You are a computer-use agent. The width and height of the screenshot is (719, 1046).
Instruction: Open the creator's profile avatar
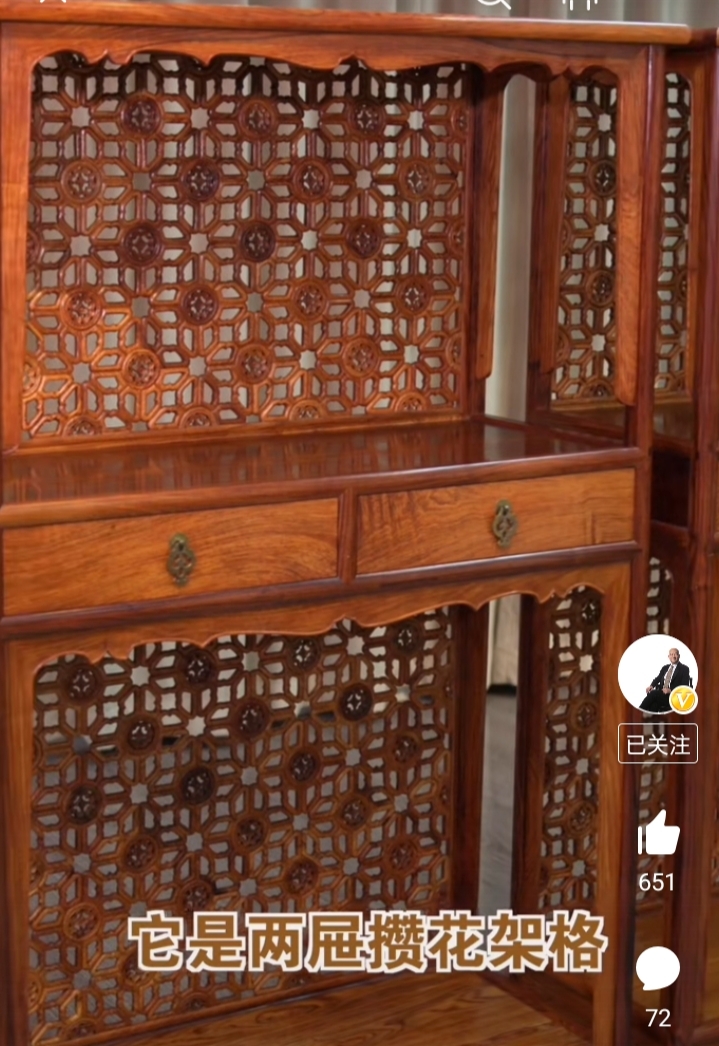click(657, 674)
